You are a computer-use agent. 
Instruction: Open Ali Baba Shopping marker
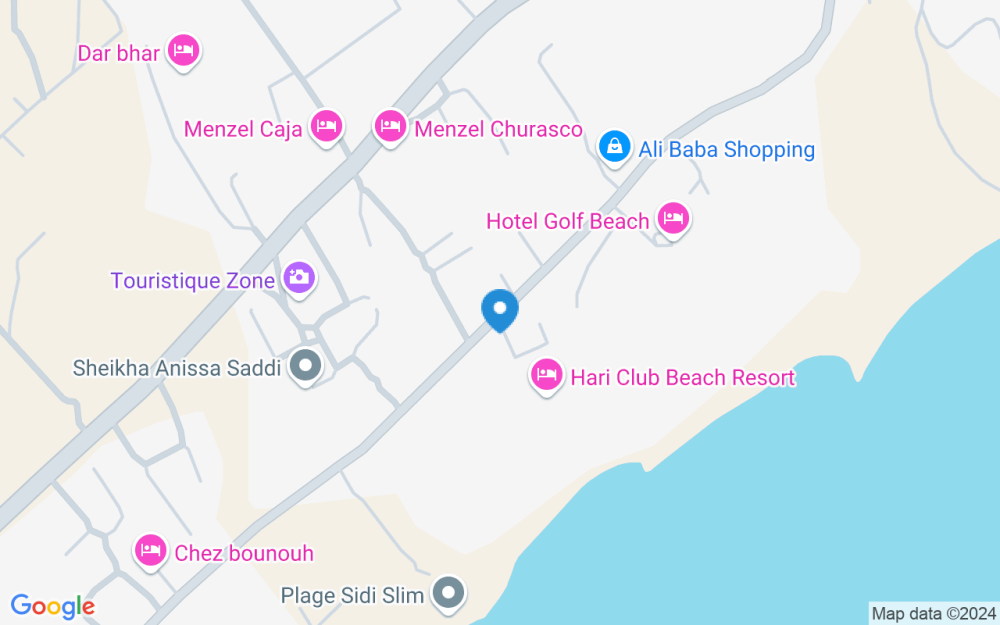point(615,148)
